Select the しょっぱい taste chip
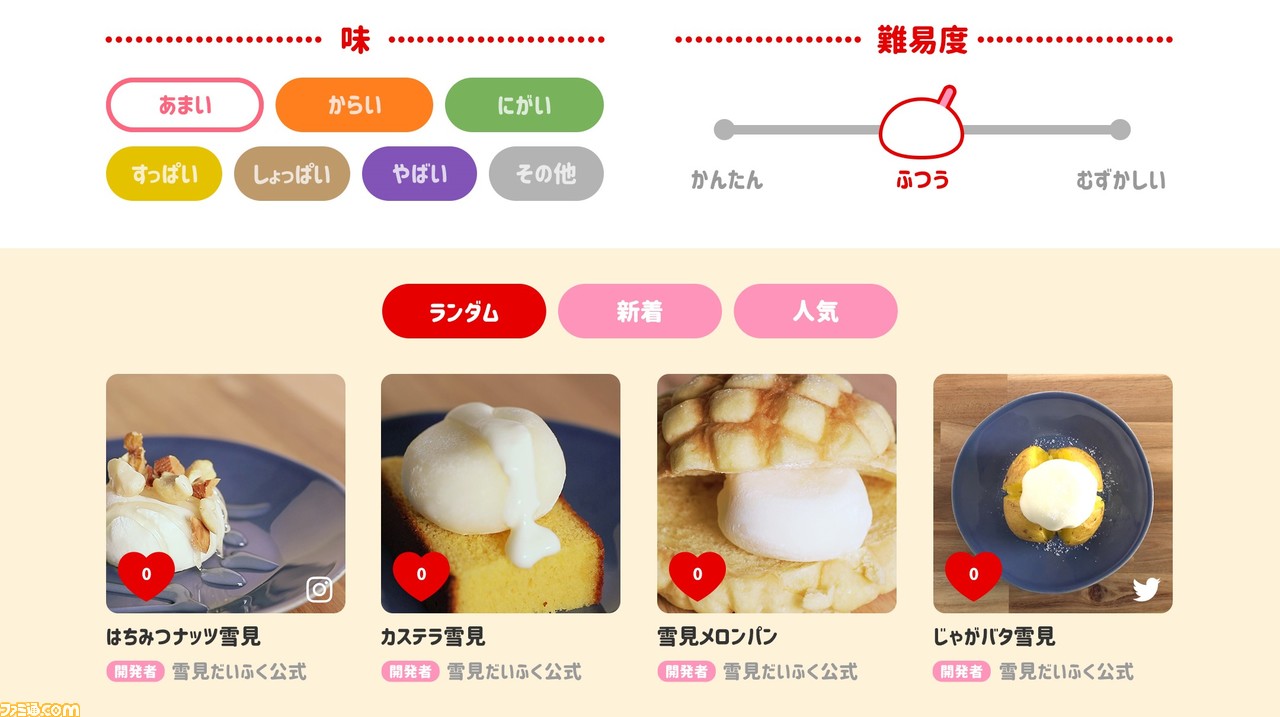This screenshot has height=717, width=1280. [292, 174]
